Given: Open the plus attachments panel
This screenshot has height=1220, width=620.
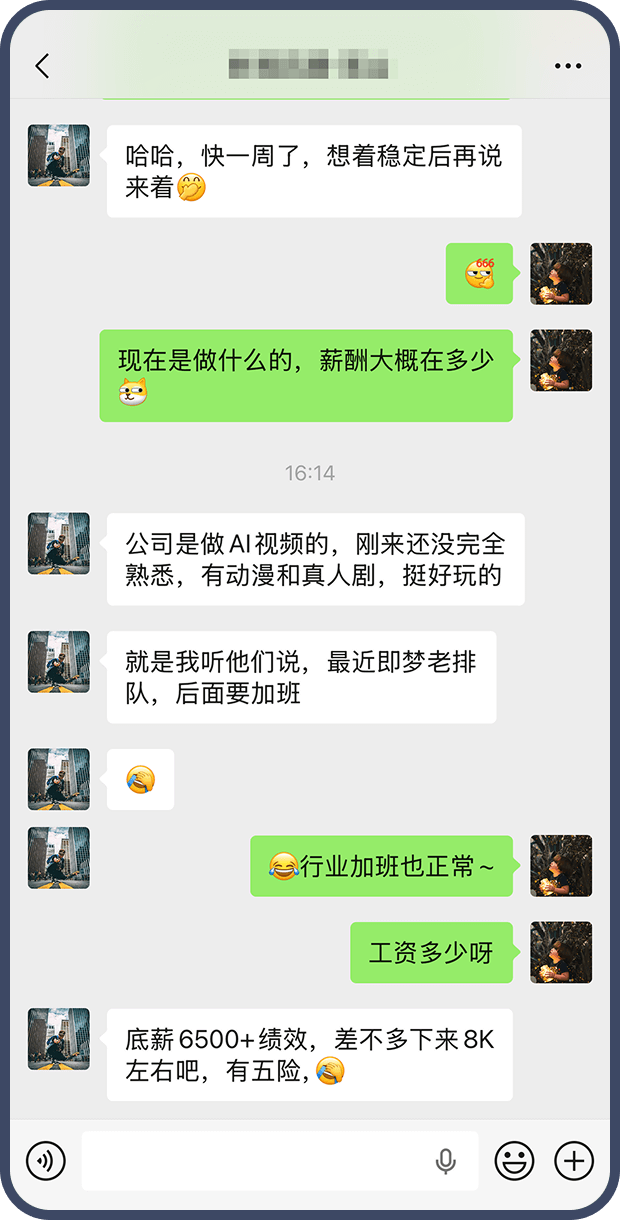Looking at the screenshot, I should (574, 1161).
